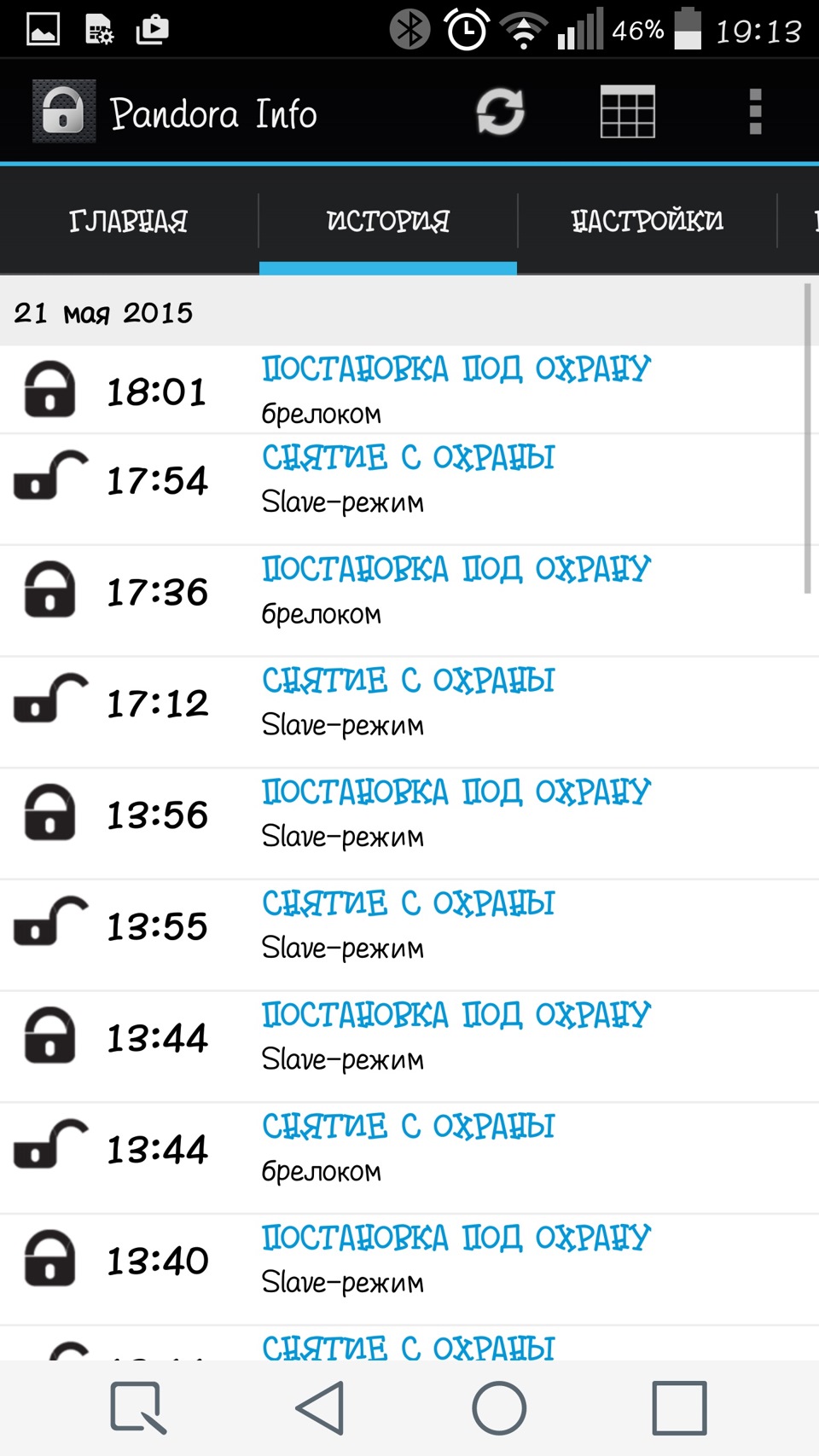View the 17:54 disarming entry
Screen dimensions: 819x1456
click(409, 480)
